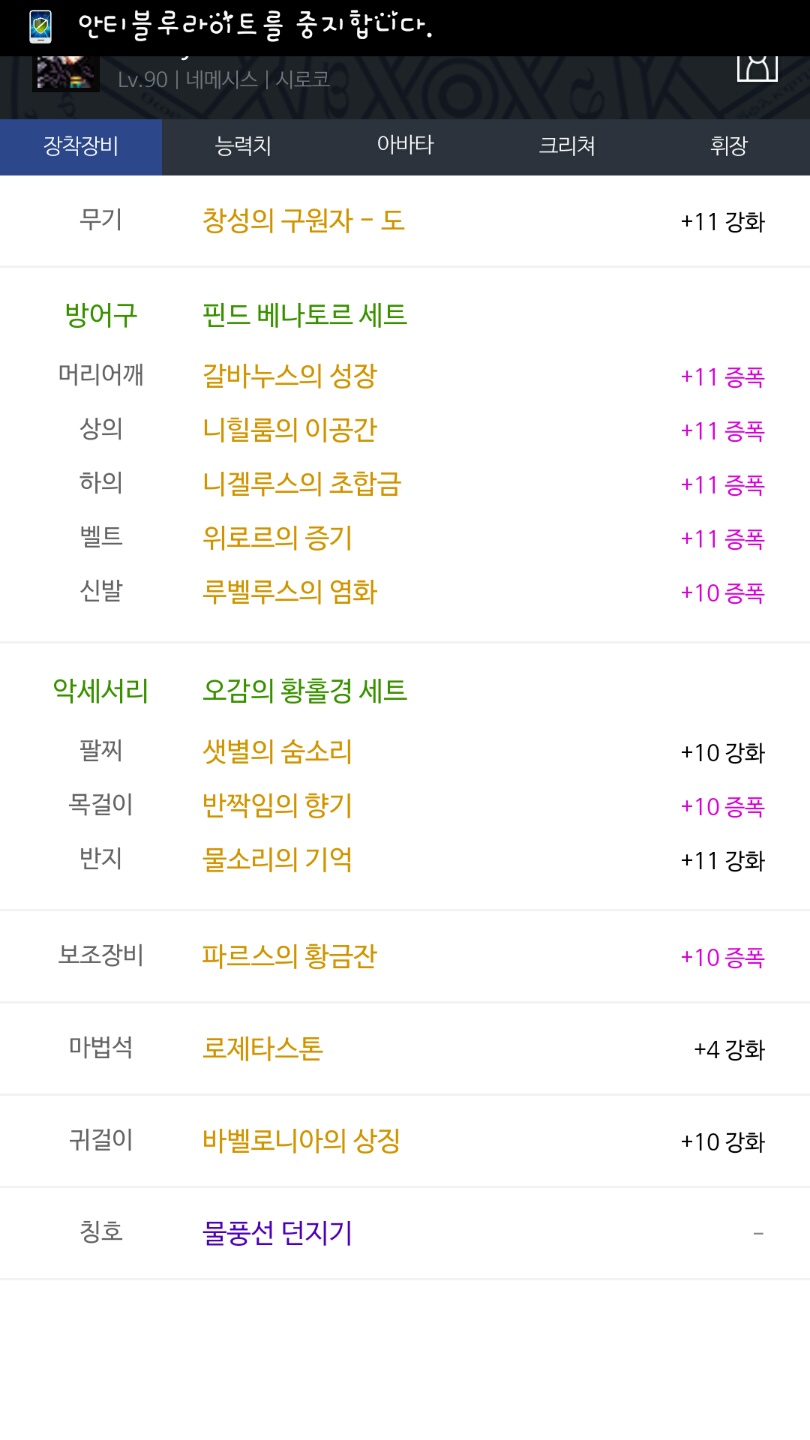
Task: Open magic stone 로제타스톤
Action: coord(262,1049)
